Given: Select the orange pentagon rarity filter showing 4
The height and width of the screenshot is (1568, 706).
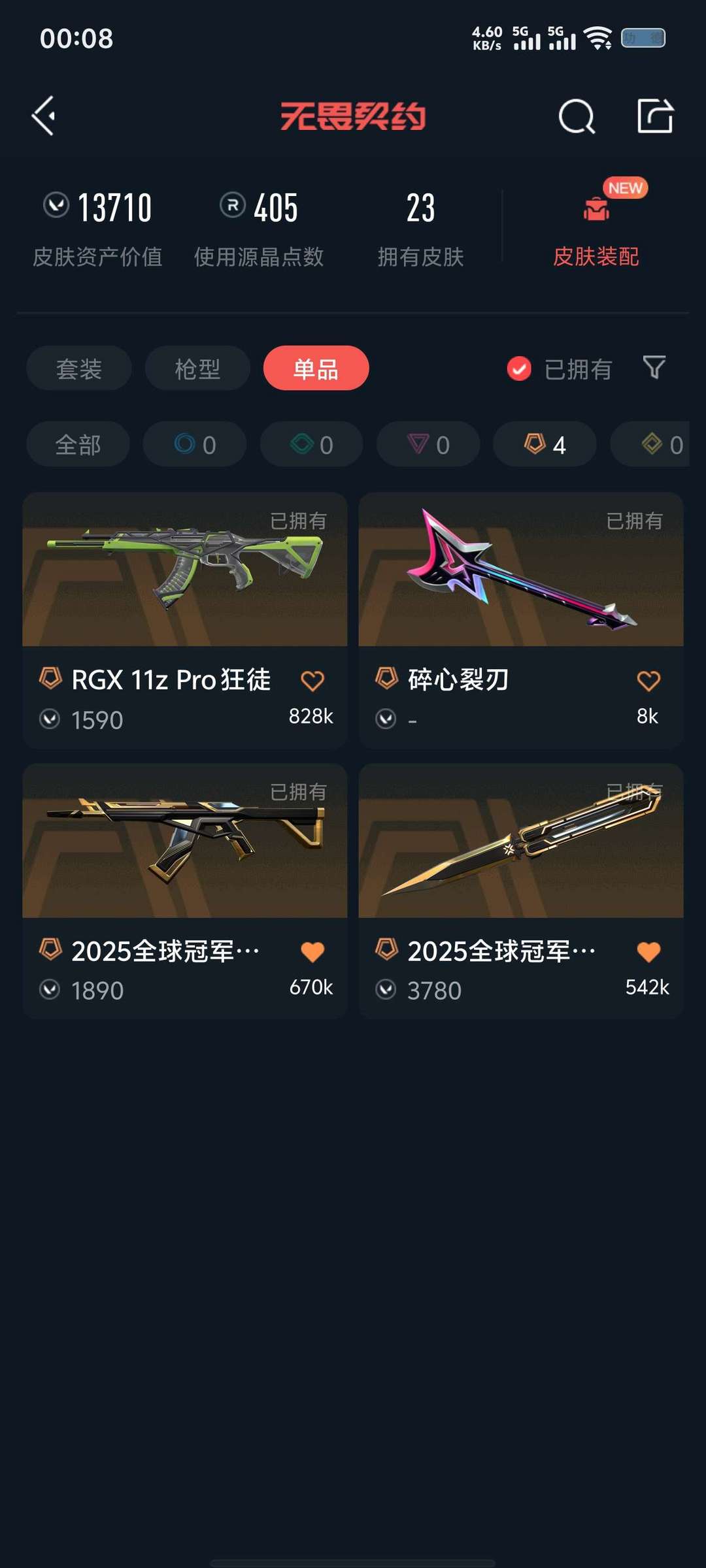Looking at the screenshot, I should [543, 444].
